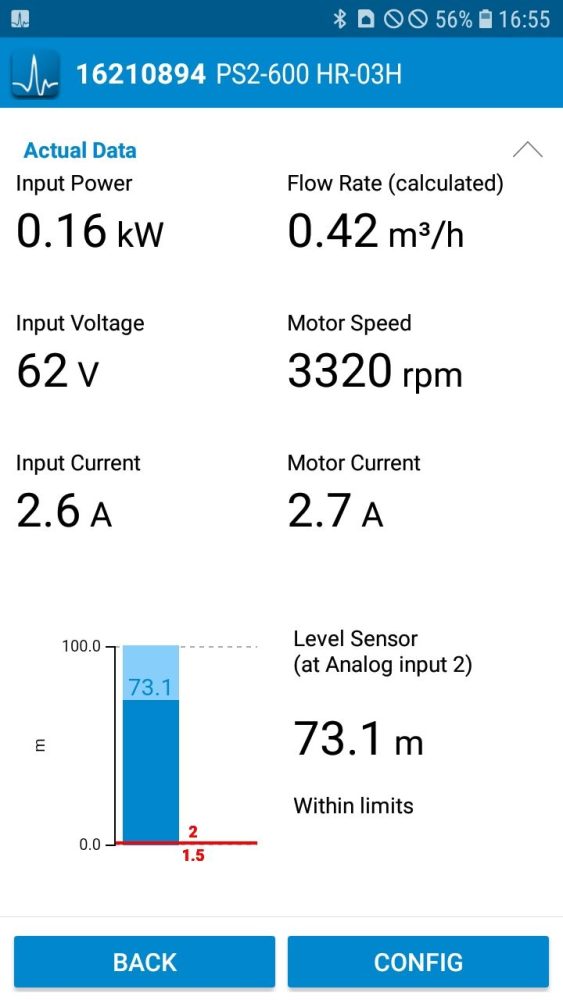Tap the BACK button
563x1000 pixels.
pos(145,962)
